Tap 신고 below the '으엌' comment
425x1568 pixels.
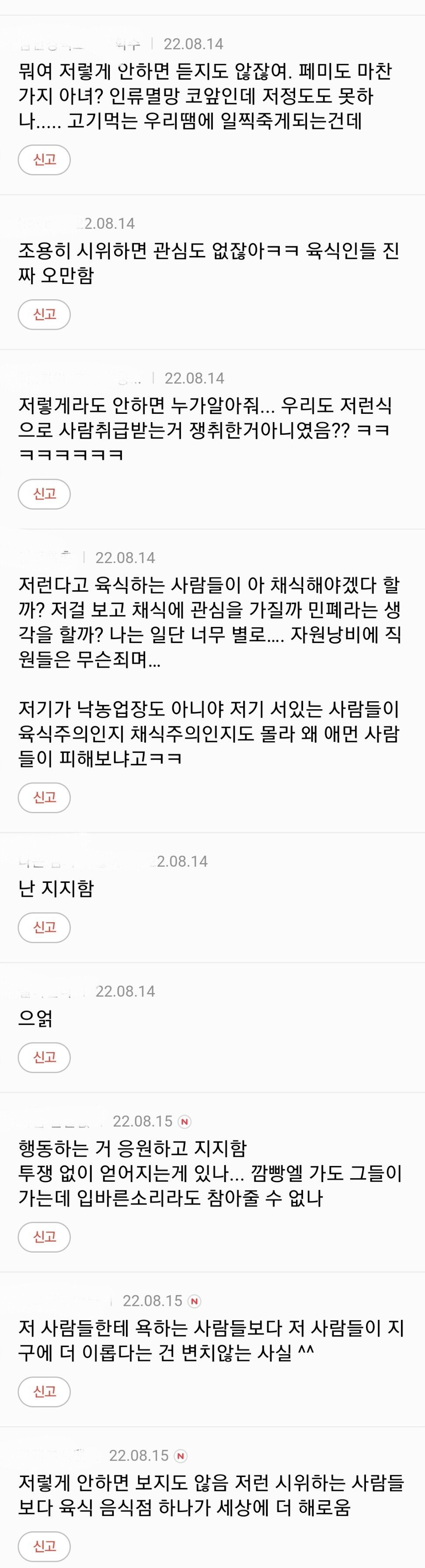point(45,1057)
